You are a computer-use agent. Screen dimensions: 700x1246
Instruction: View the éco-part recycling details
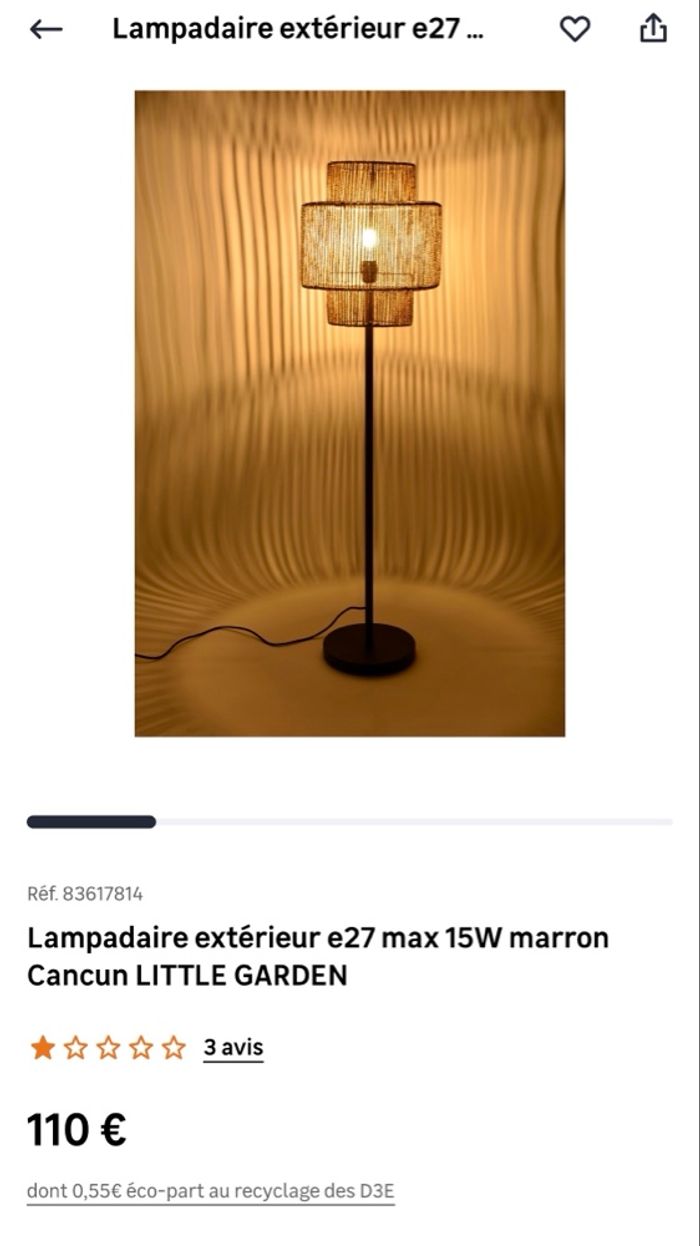[x=211, y=1191]
